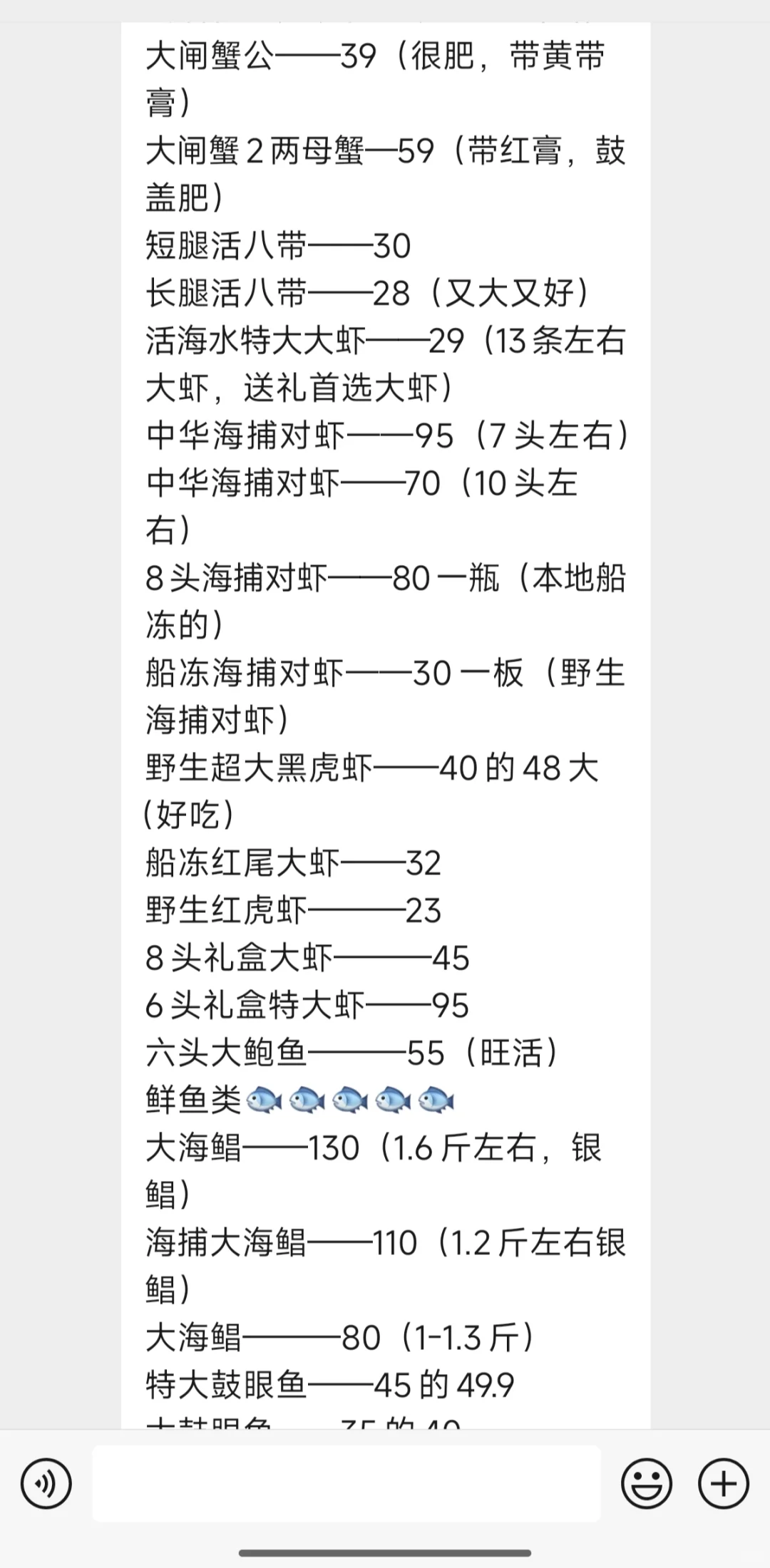Open the plus attachments menu

click(x=724, y=1485)
